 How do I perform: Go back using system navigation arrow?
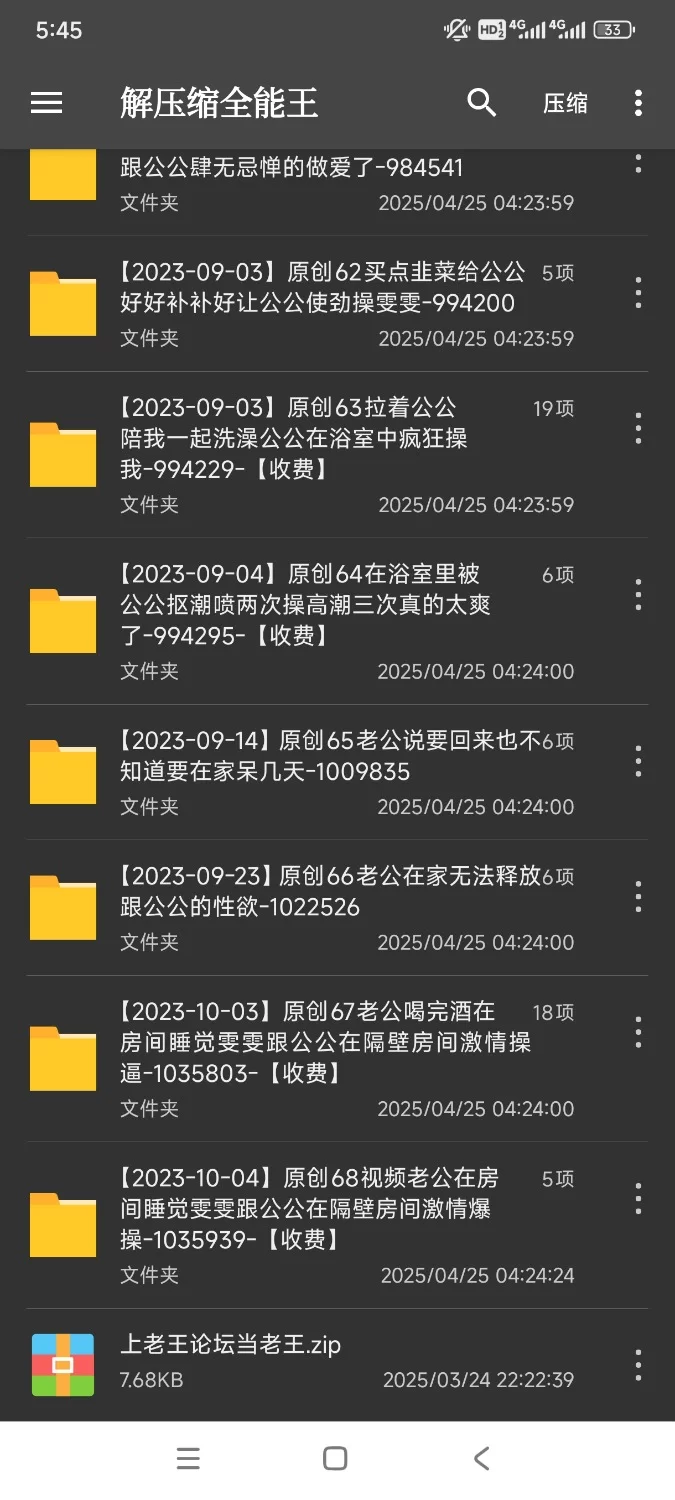(481, 1459)
